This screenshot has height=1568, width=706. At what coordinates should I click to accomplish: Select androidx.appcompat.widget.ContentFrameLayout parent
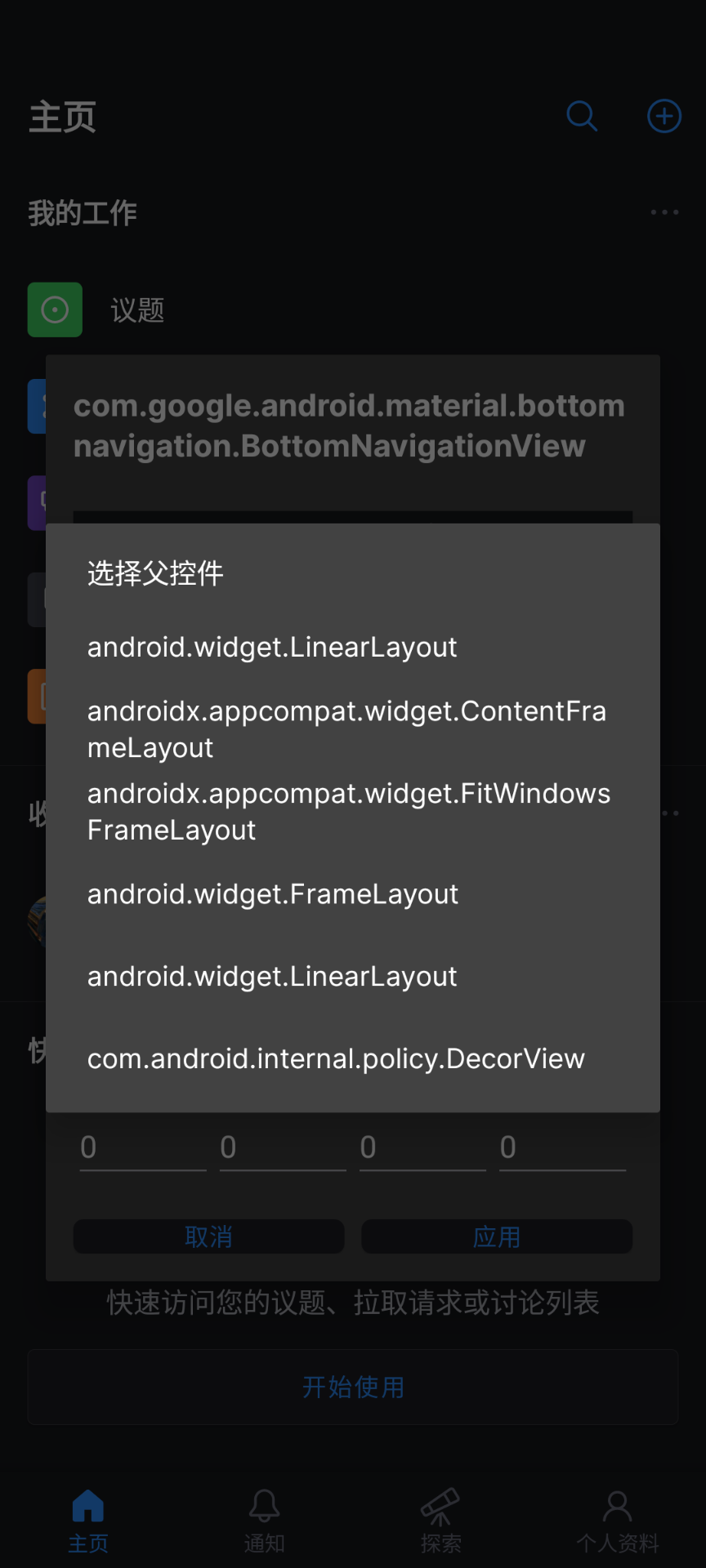coord(352,729)
